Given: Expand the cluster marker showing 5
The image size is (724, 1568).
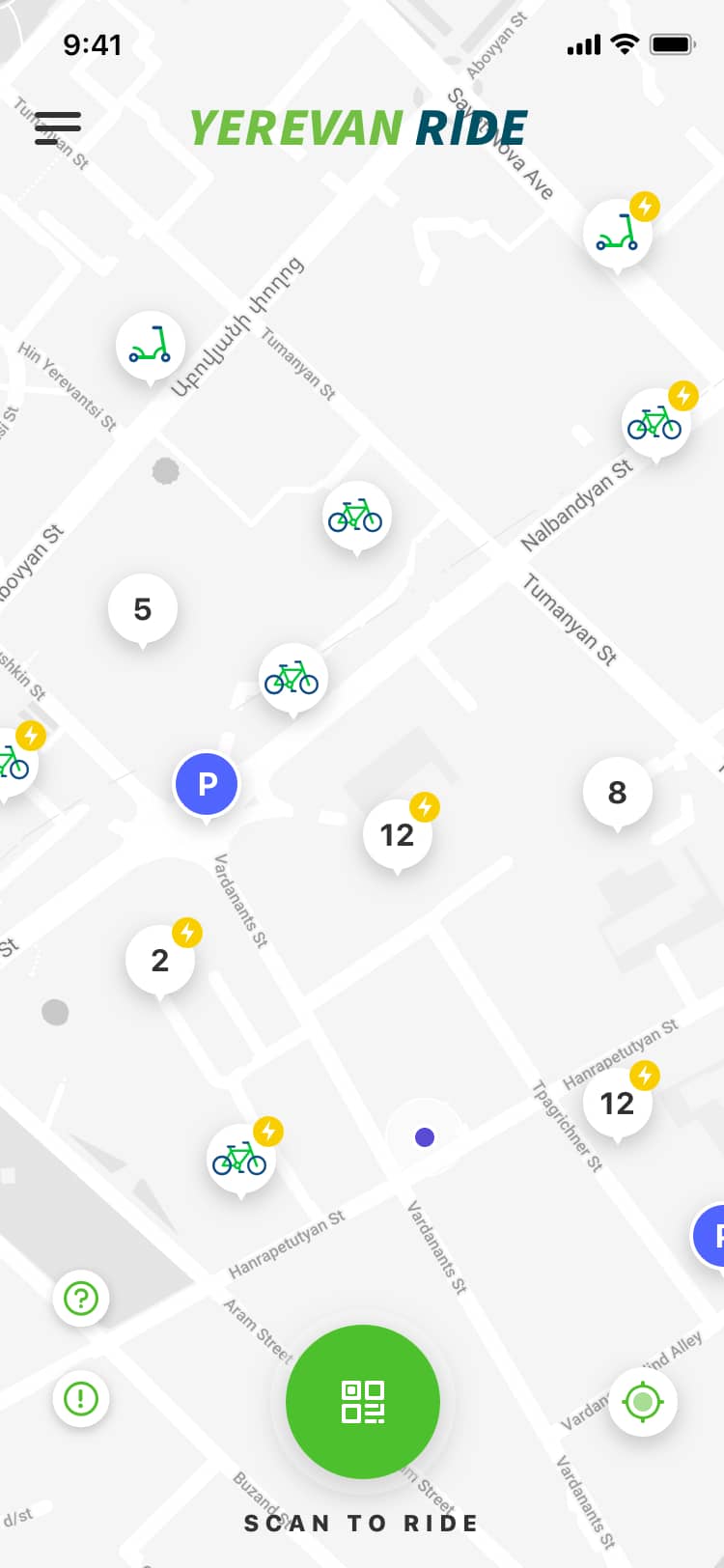Looking at the screenshot, I should coord(143,609).
